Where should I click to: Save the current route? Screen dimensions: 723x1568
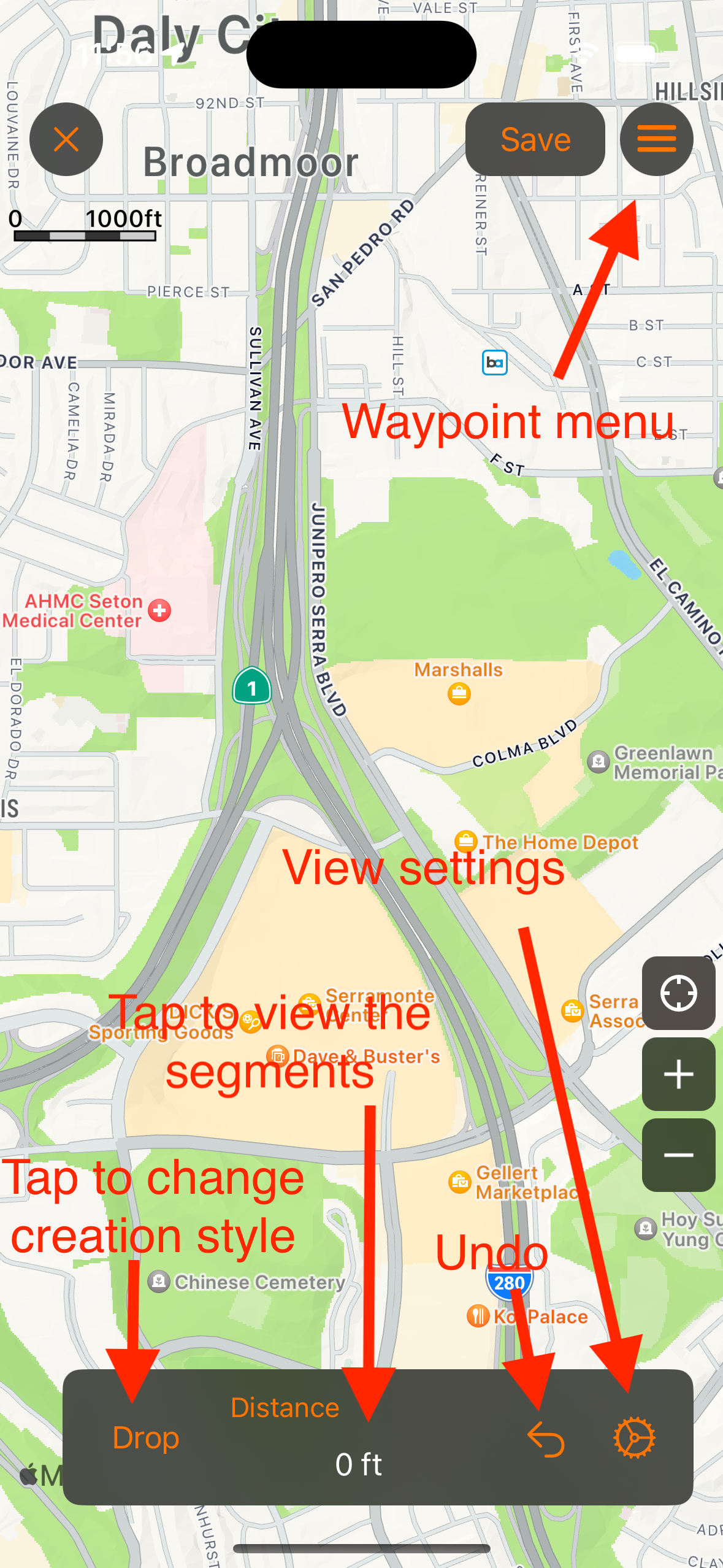(x=535, y=139)
